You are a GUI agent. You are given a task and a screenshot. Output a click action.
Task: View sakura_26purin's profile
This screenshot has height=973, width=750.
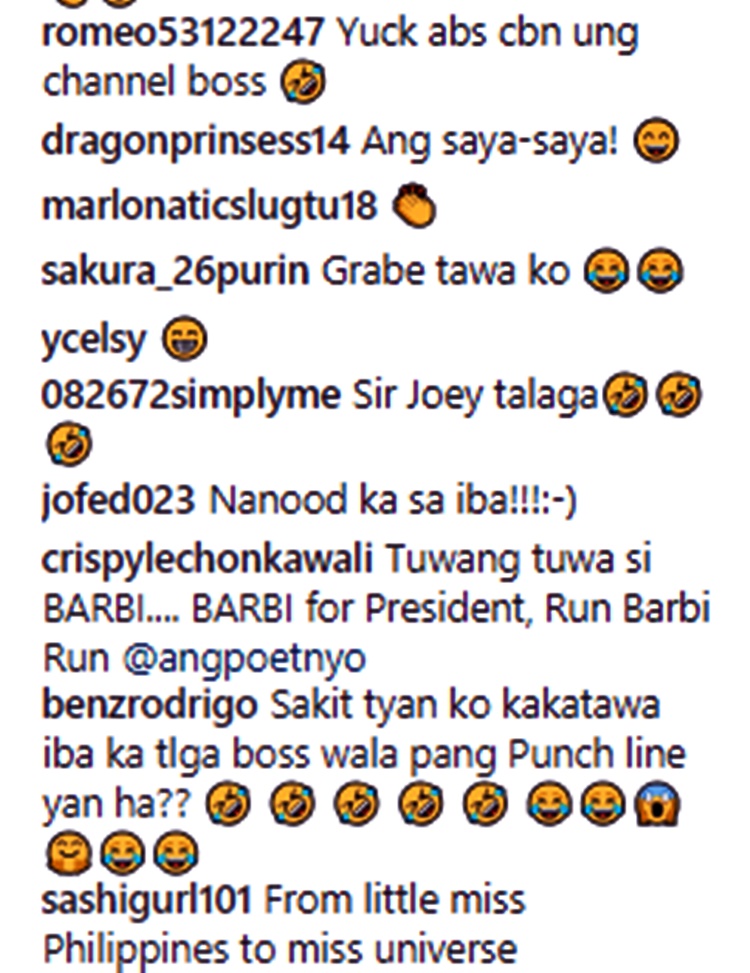(x=175, y=271)
